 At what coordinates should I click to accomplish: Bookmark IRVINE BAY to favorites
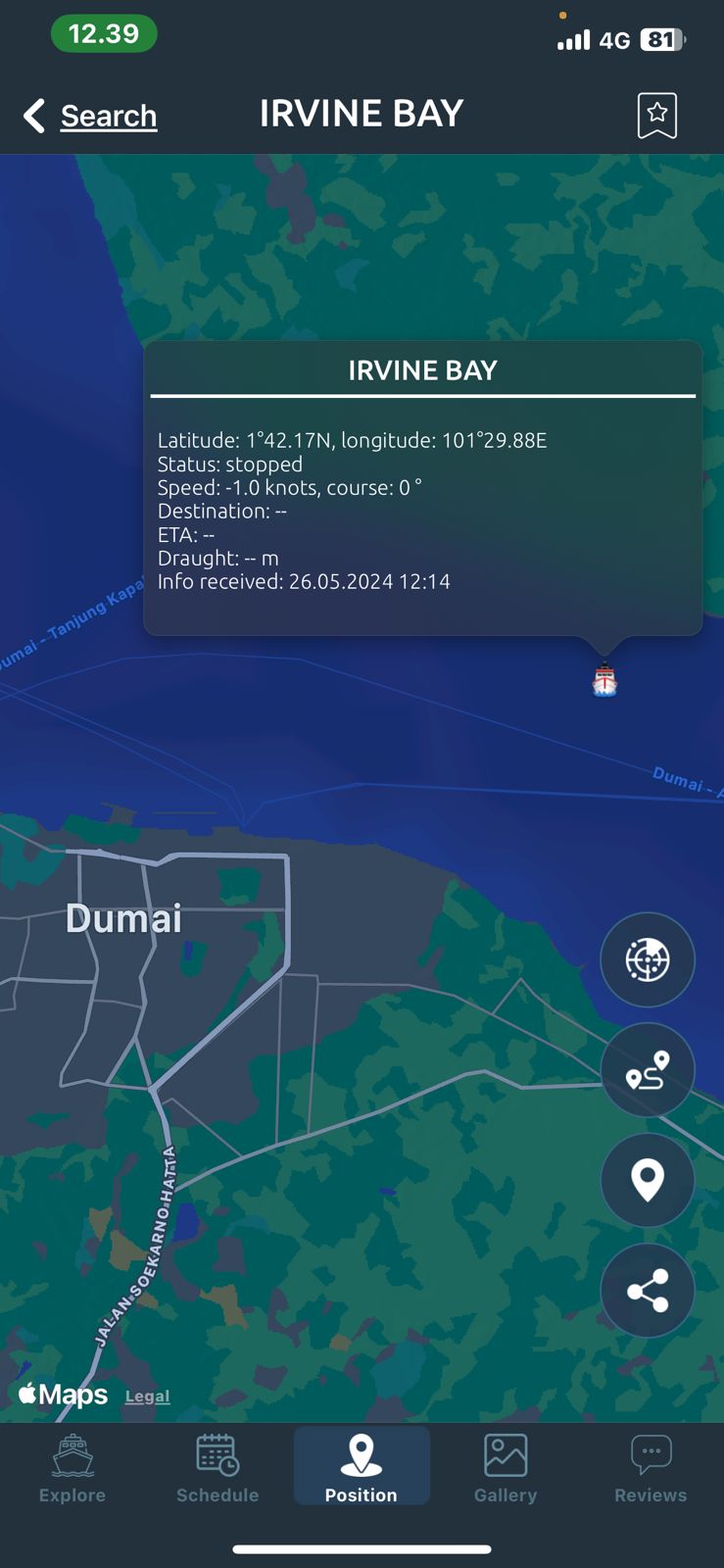pyautogui.click(x=656, y=116)
